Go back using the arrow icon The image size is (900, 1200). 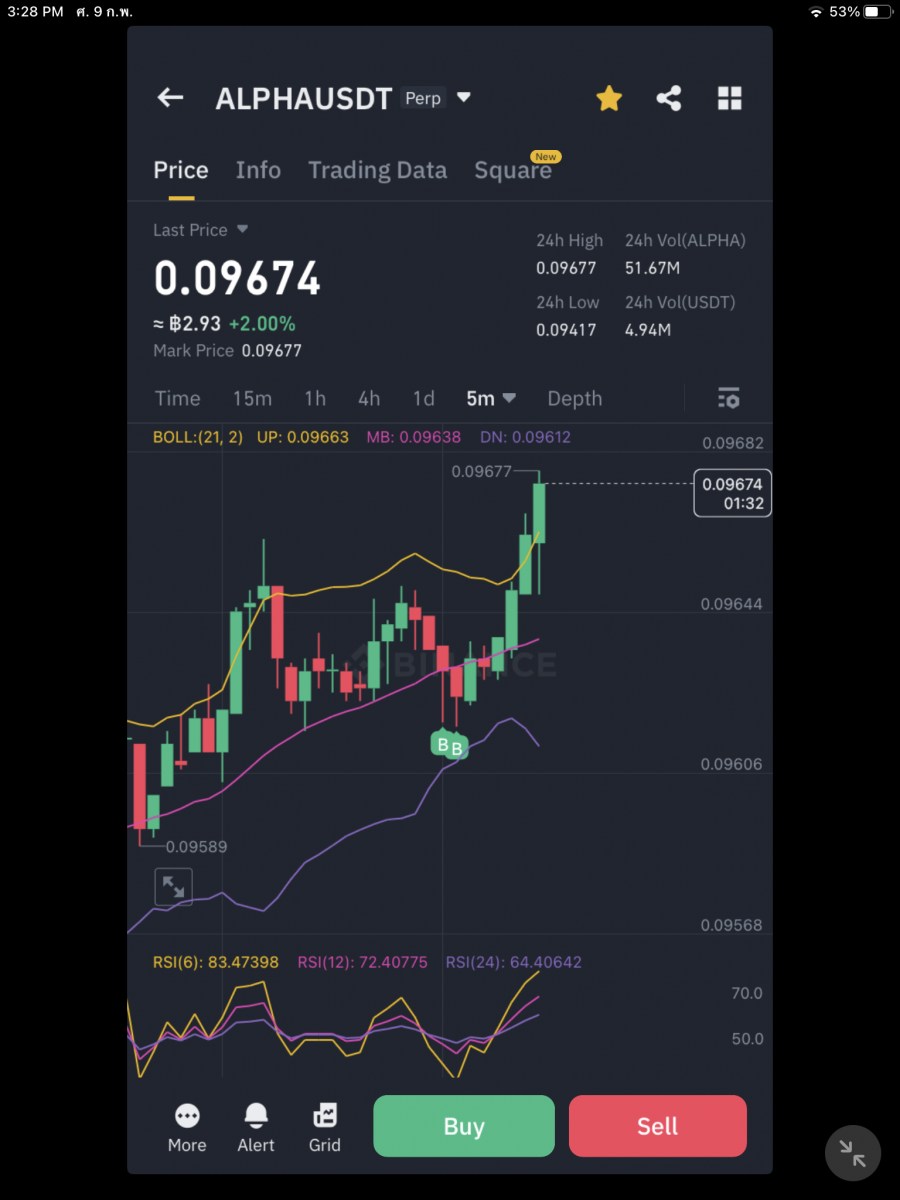170,97
